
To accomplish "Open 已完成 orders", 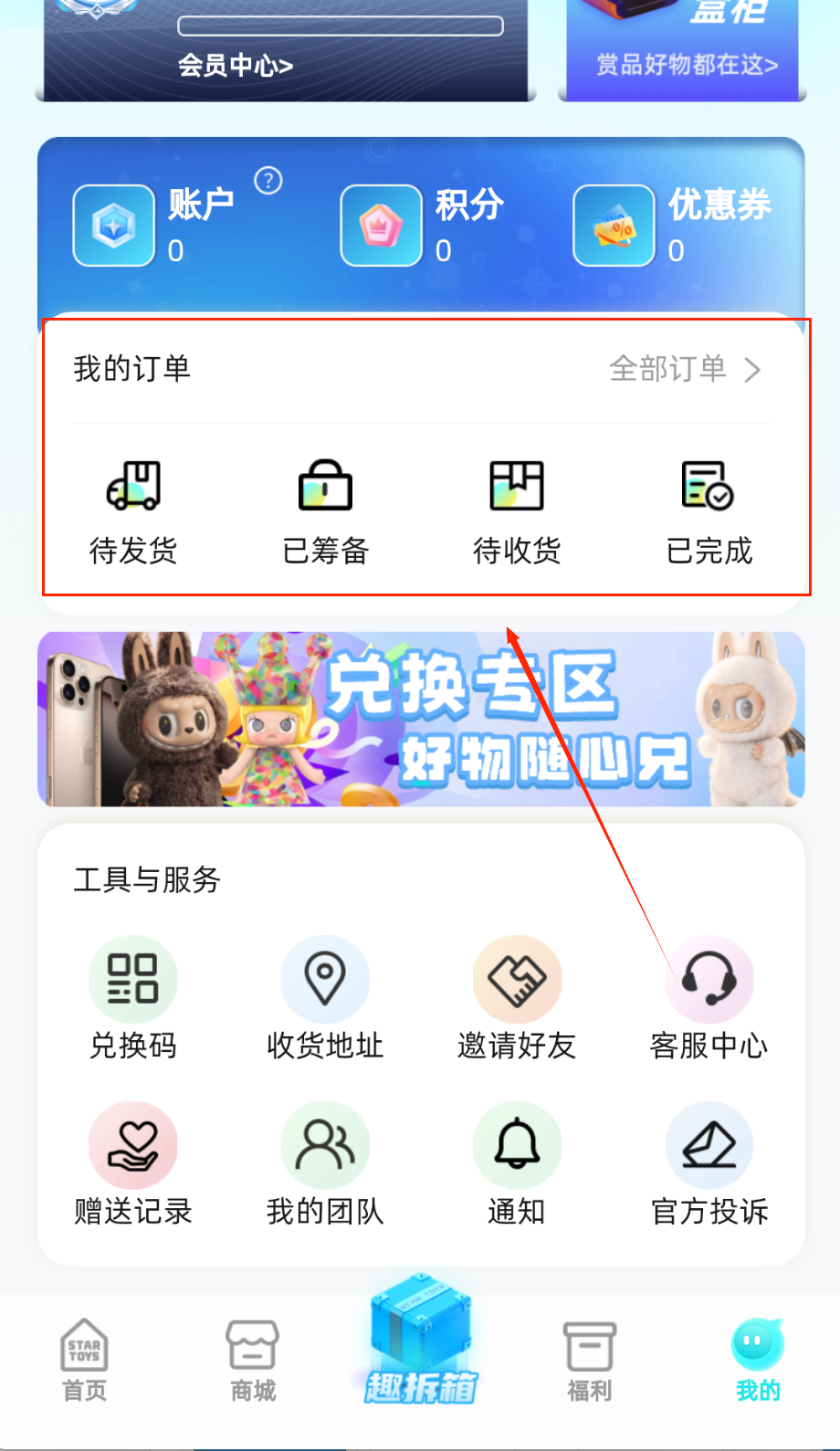I will 709,512.
